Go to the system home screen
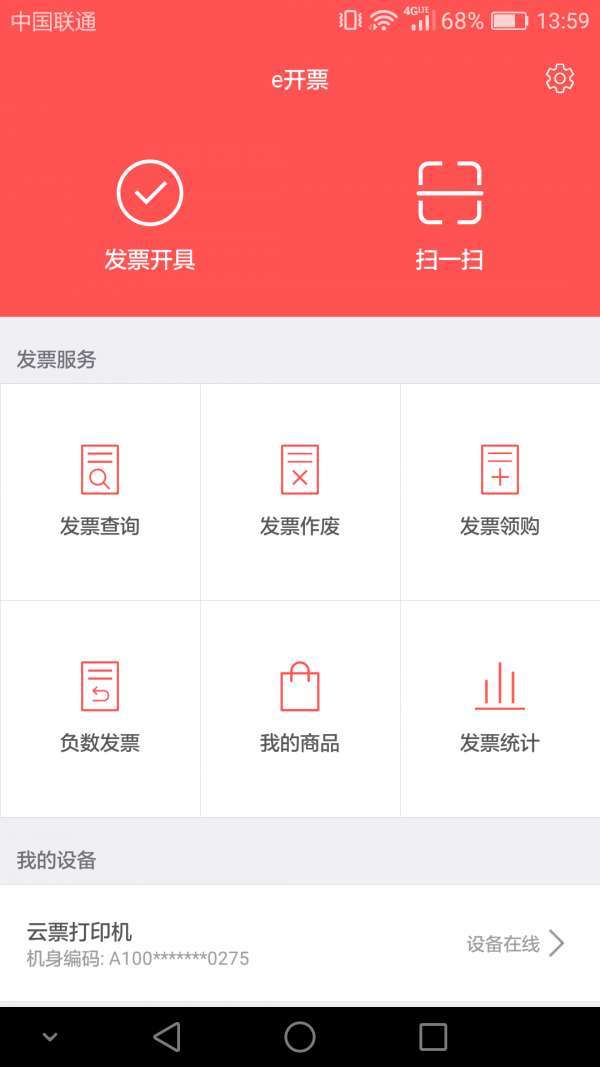 click(300, 1037)
